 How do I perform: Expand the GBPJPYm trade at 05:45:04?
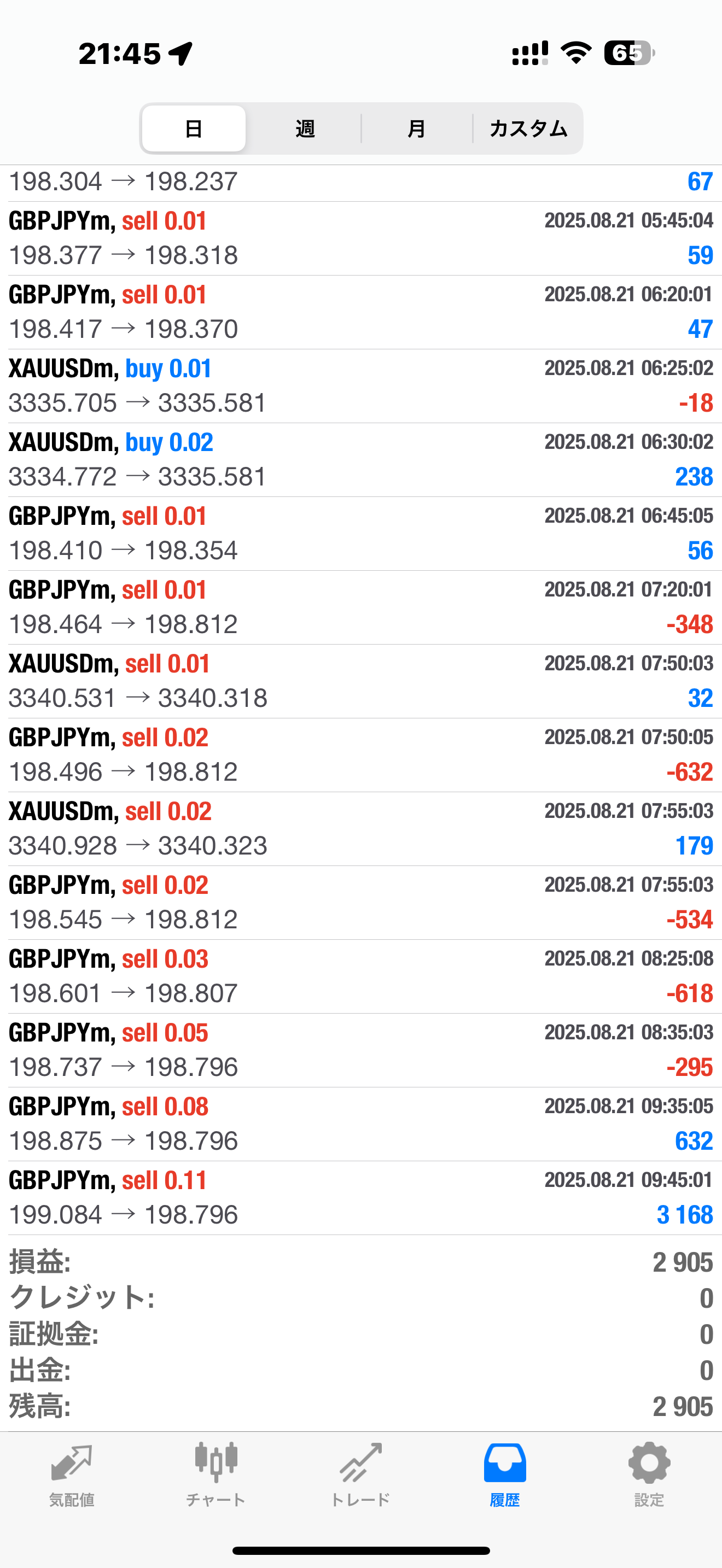361,238
